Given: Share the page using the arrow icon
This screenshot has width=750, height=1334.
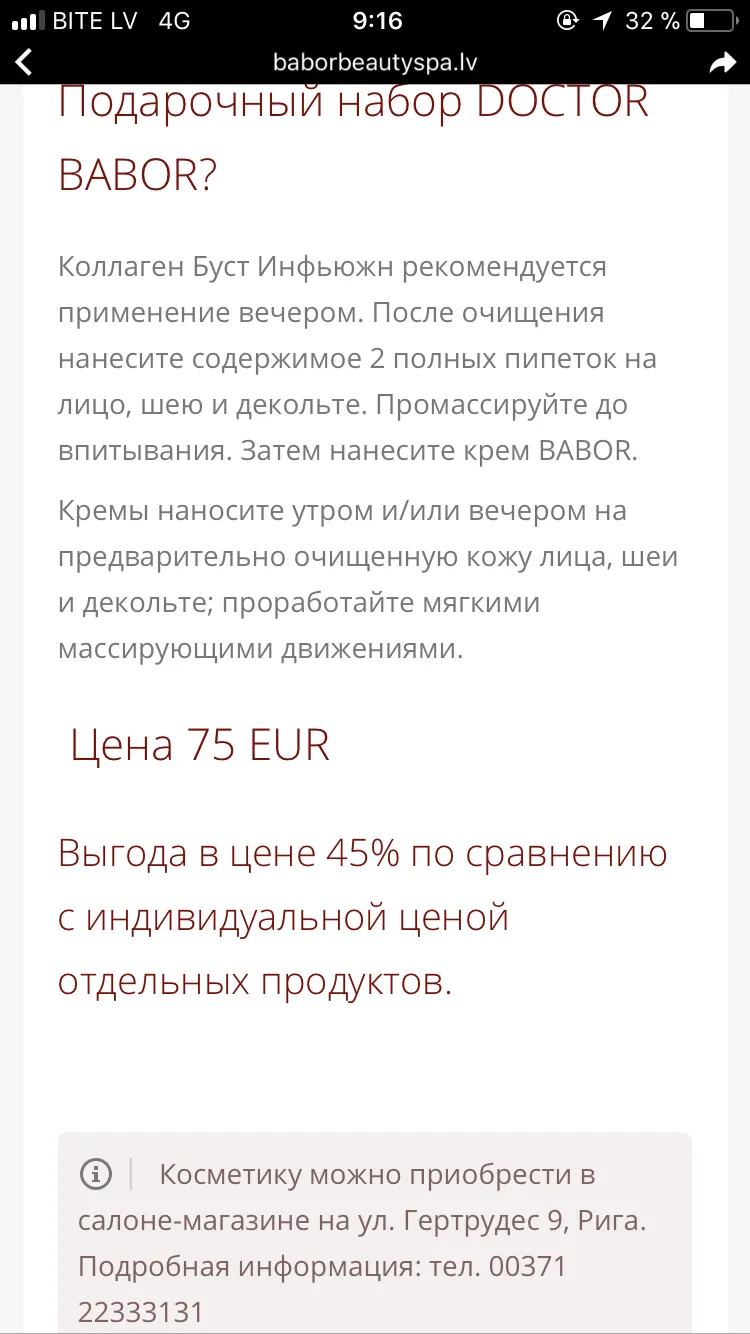Looking at the screenshot, I should (x=721, y=63).
